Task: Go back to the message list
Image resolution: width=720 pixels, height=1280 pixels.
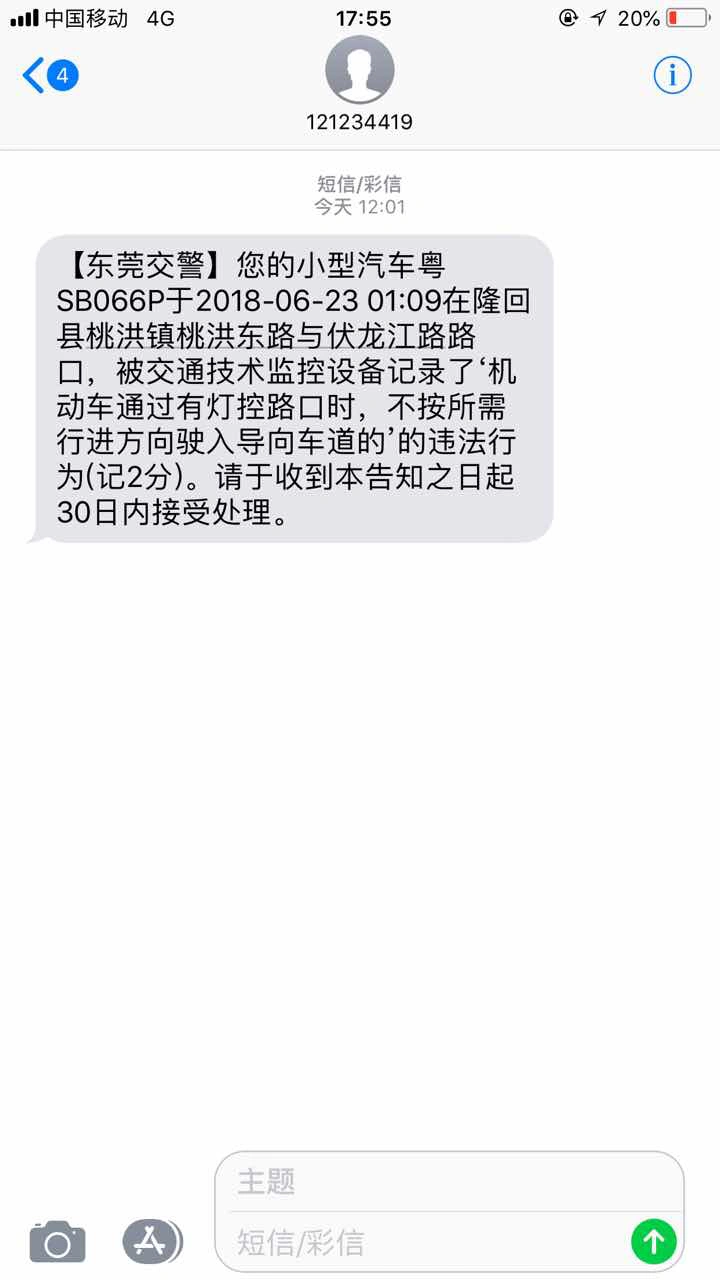Action: click(50, 76)
